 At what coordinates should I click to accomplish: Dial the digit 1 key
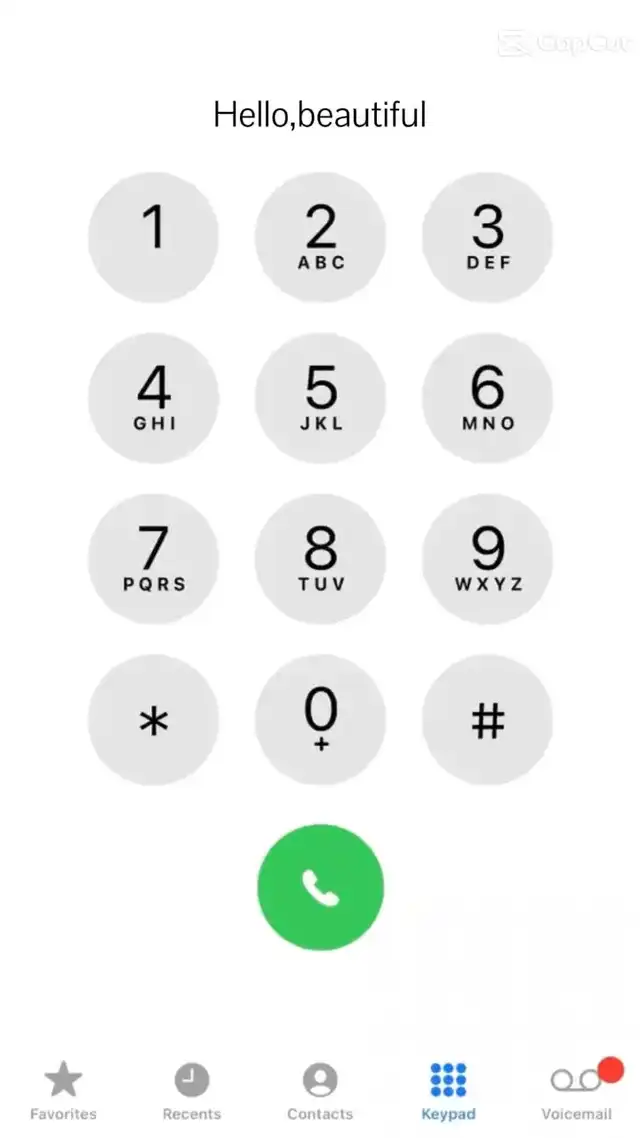click(153, 237)
